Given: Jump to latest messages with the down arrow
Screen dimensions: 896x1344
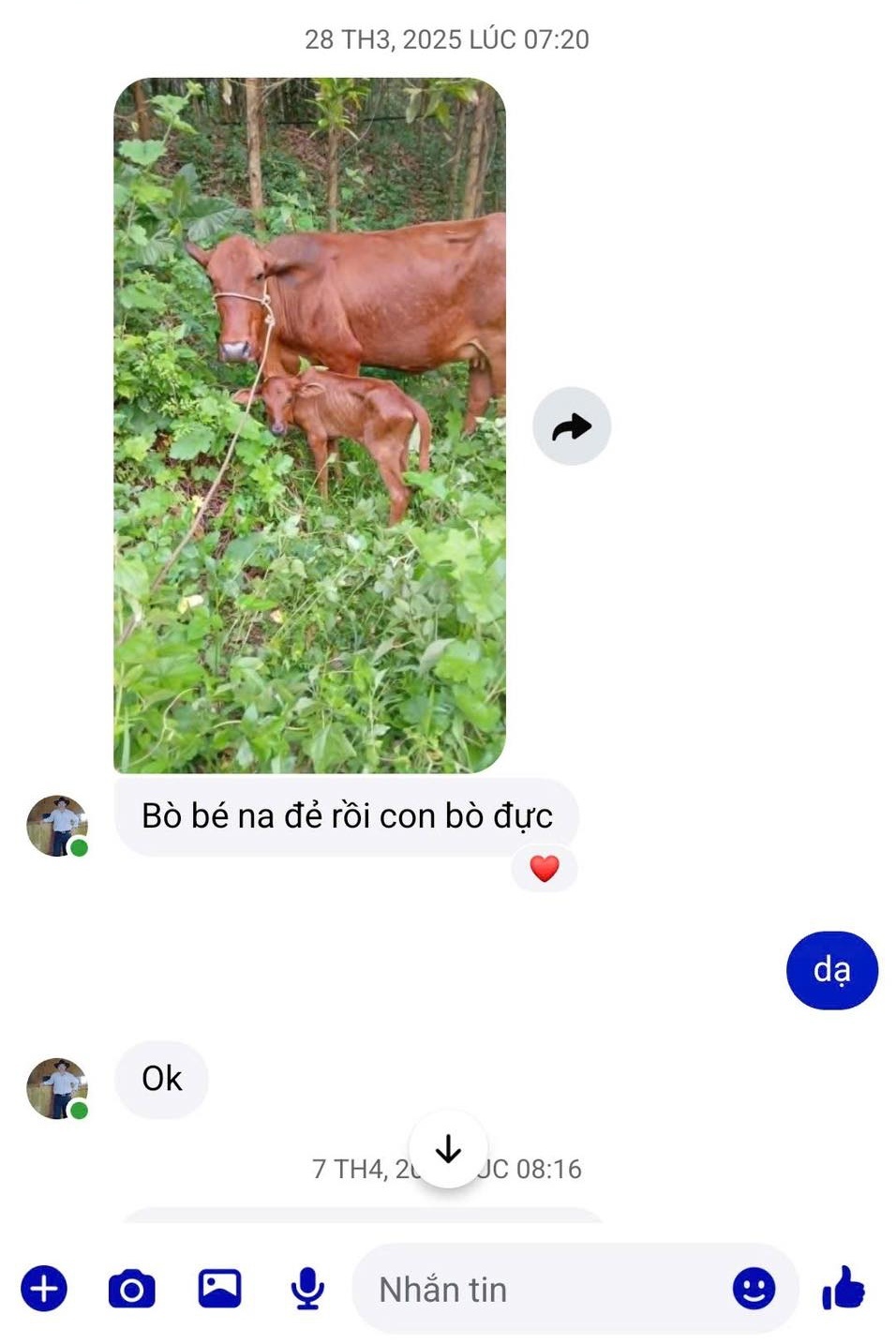Looking at the screenshot, I should pos(448,1149).
